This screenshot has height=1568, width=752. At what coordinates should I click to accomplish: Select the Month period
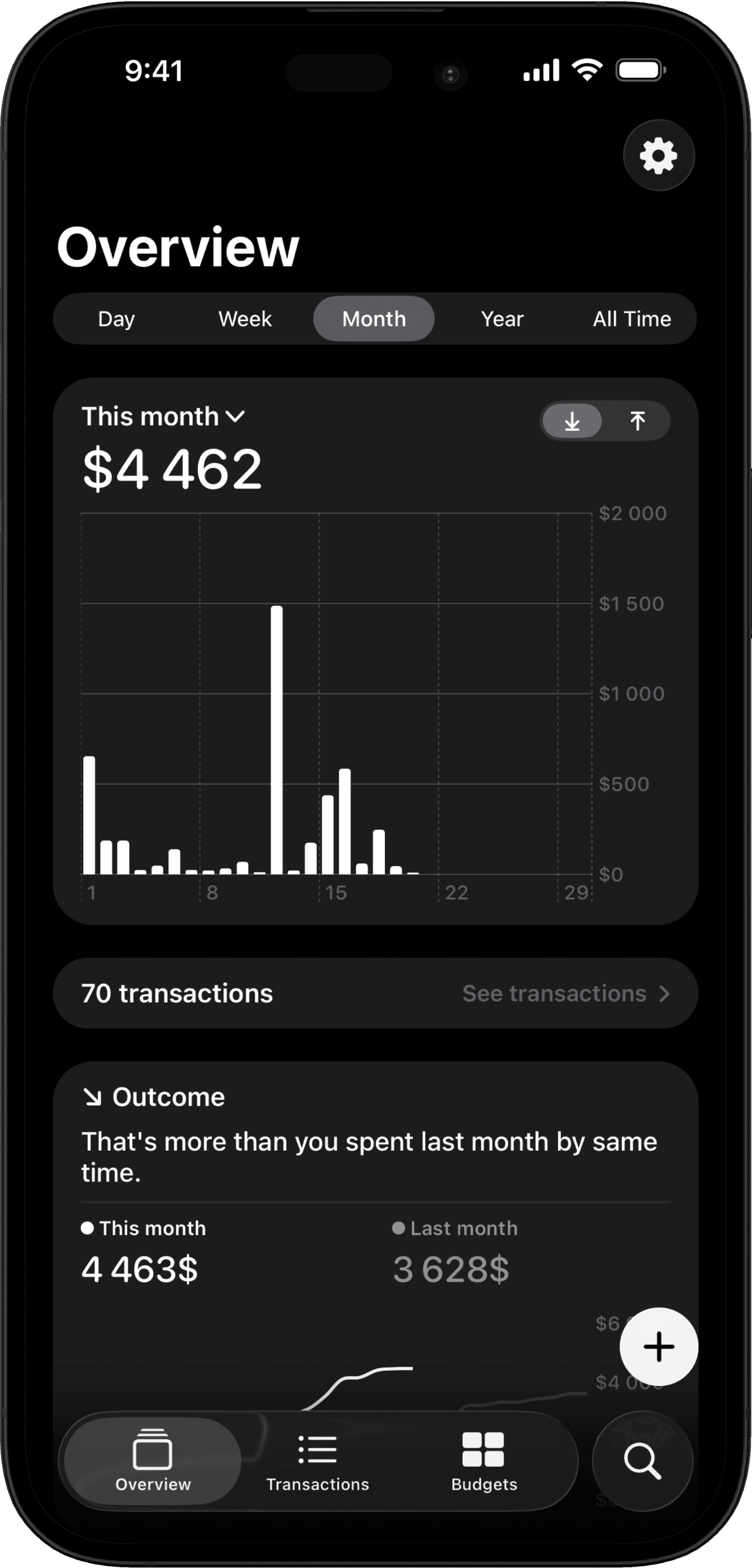[374, 319]
